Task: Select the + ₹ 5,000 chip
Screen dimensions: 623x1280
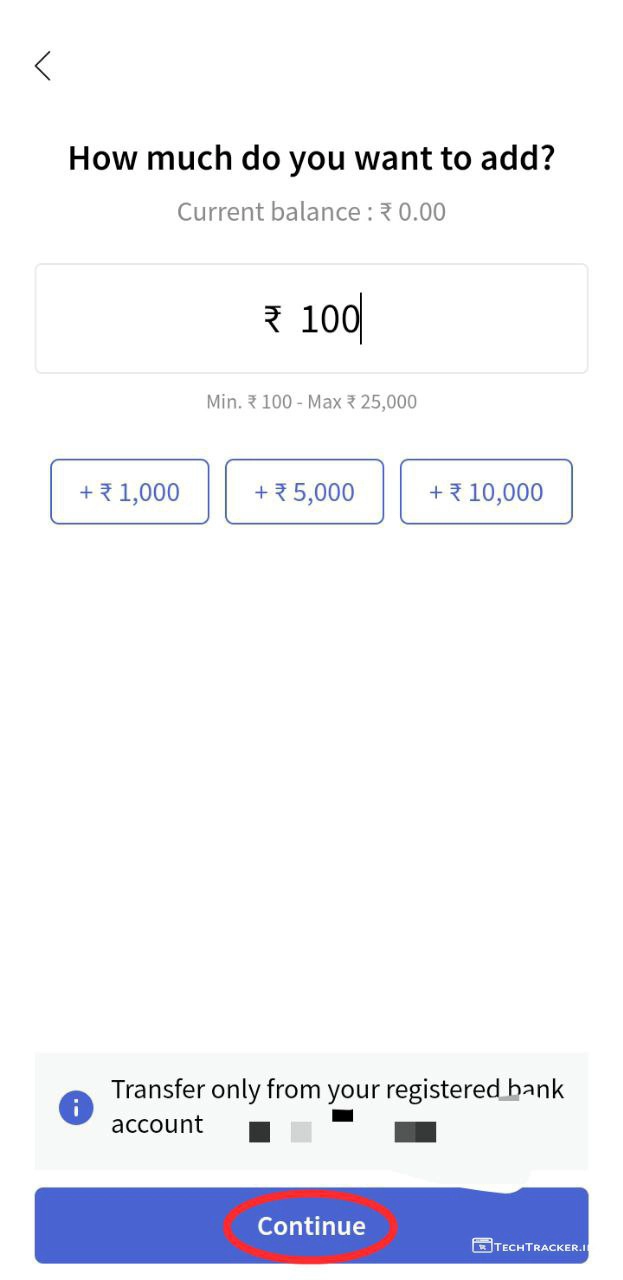Action: [x=304, y=492]
